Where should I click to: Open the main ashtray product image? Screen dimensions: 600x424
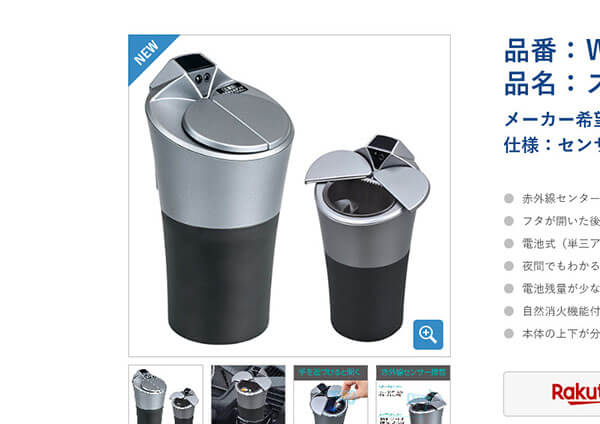[x=289, y=196]
